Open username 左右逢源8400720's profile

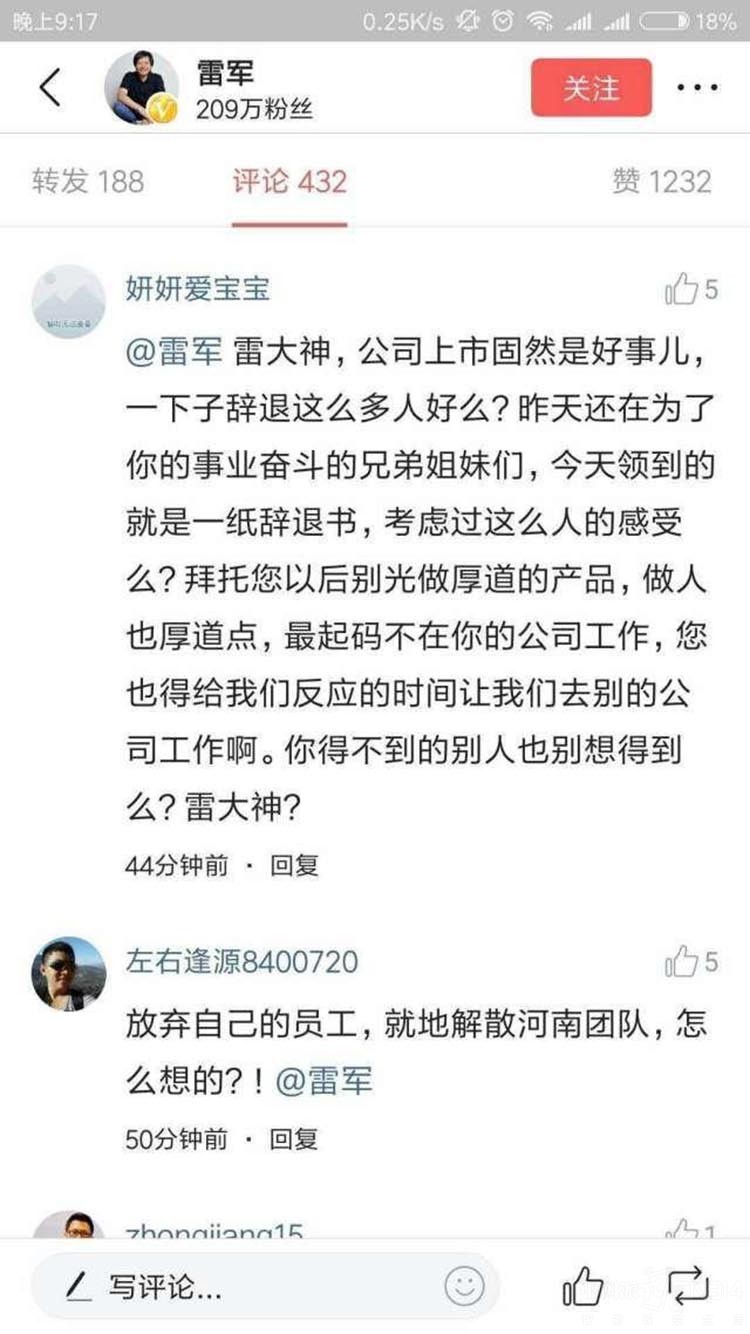241,962
